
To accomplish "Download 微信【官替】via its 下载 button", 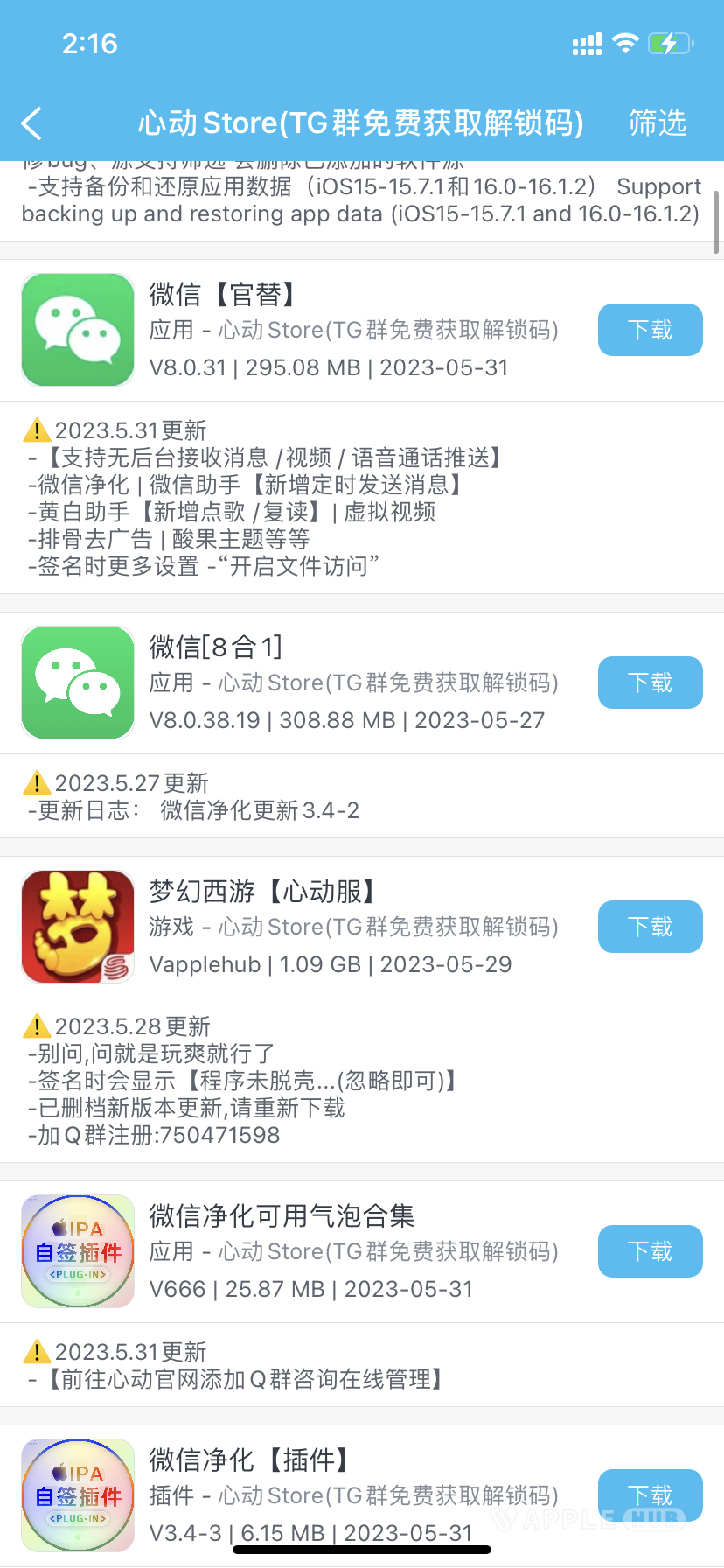I will [650, 330].
